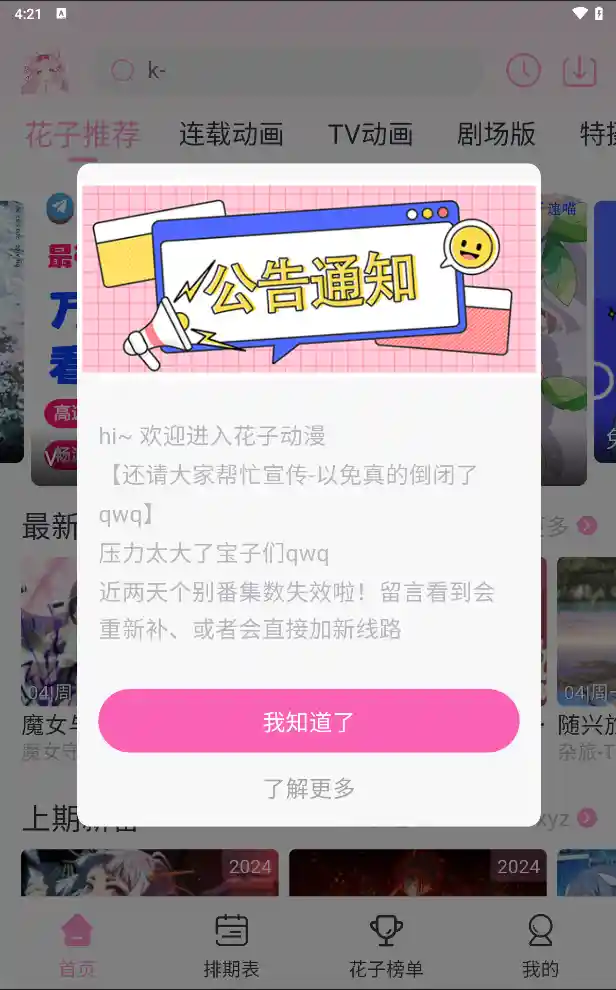Open the downloads icon

point(579,71)
